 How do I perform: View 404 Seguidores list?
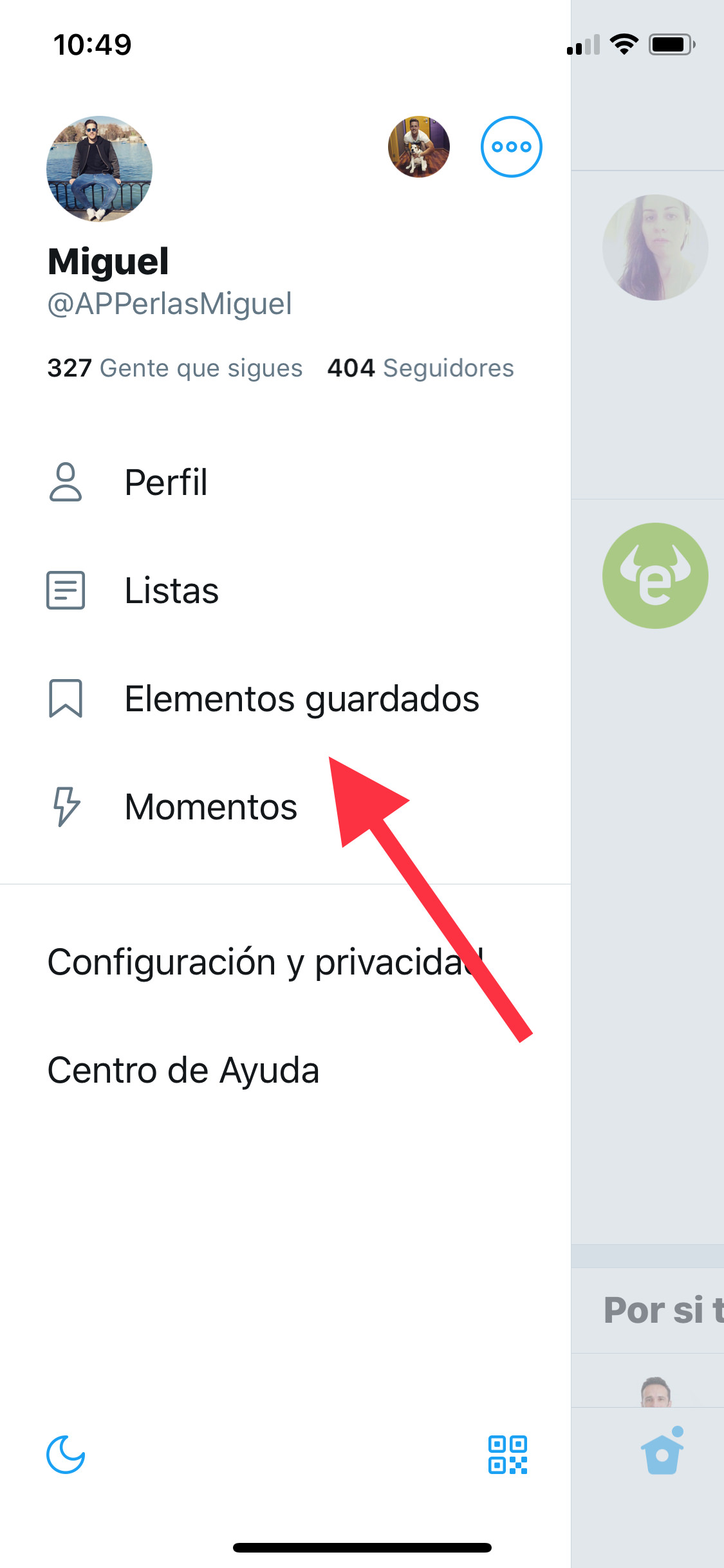point(420,368)
